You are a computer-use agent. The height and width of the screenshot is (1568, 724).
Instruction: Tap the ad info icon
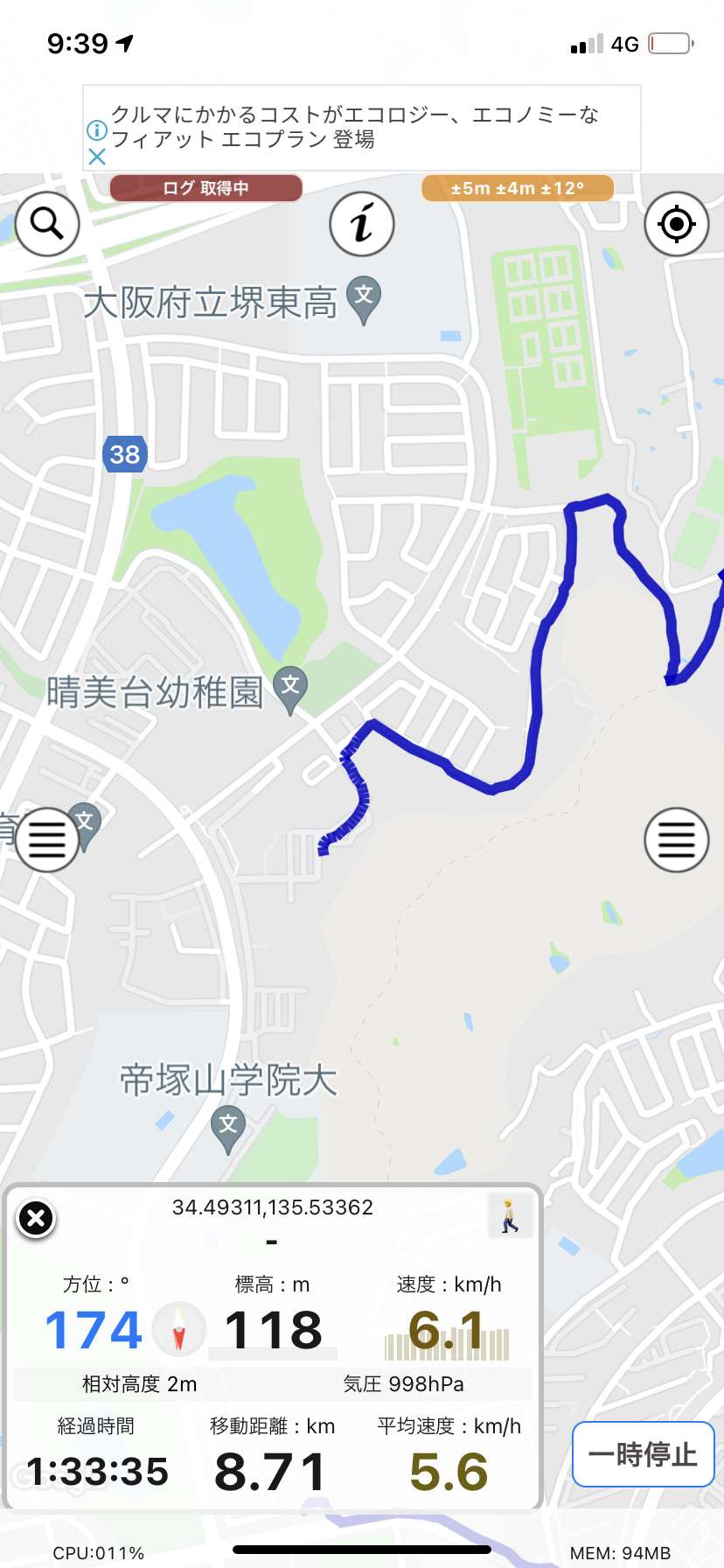[97, 130]
